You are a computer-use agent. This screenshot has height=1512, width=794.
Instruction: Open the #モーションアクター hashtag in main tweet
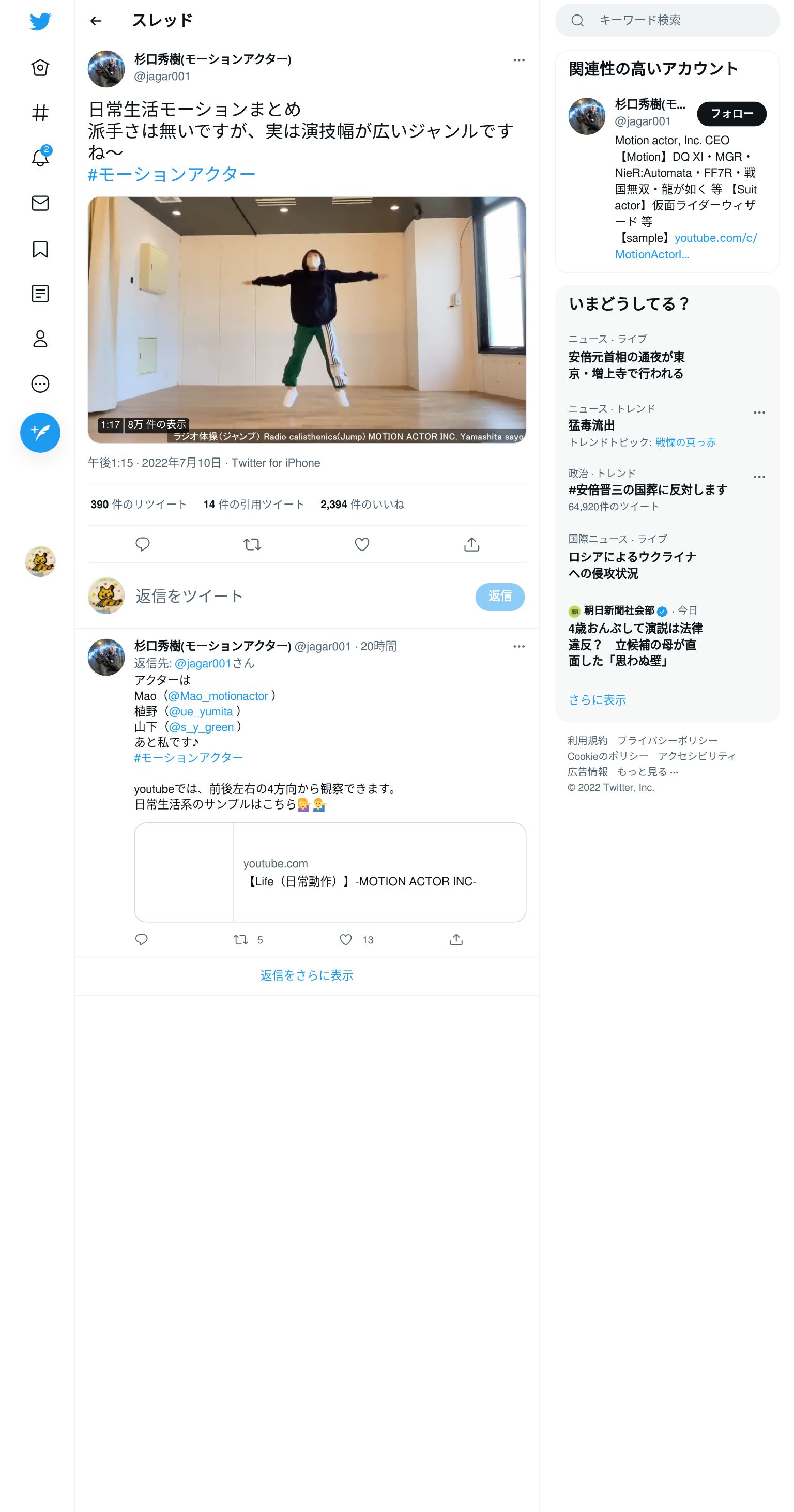click(172, 174)
